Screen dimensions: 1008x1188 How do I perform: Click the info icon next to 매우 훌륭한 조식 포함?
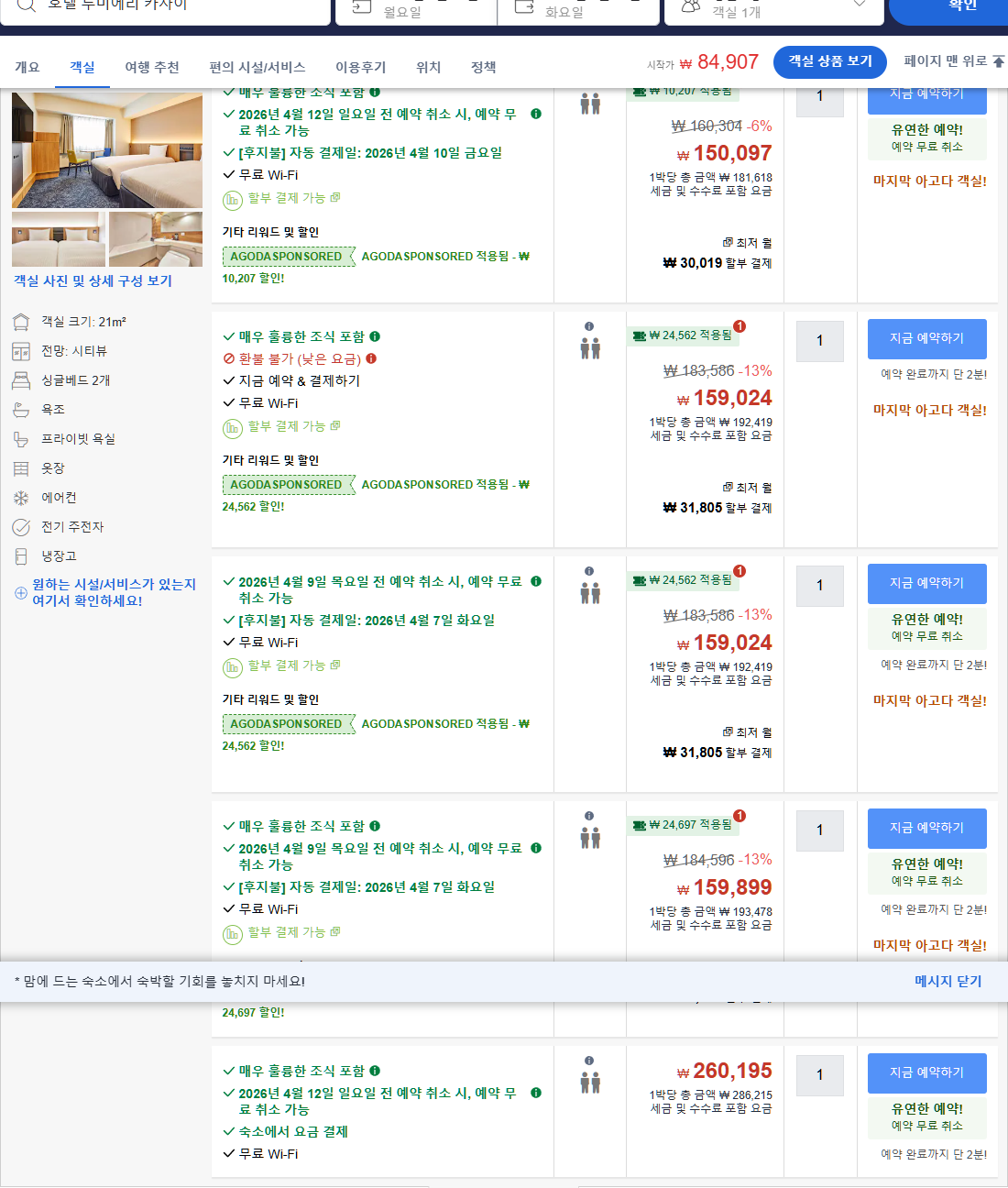click(x=377, y=336)
